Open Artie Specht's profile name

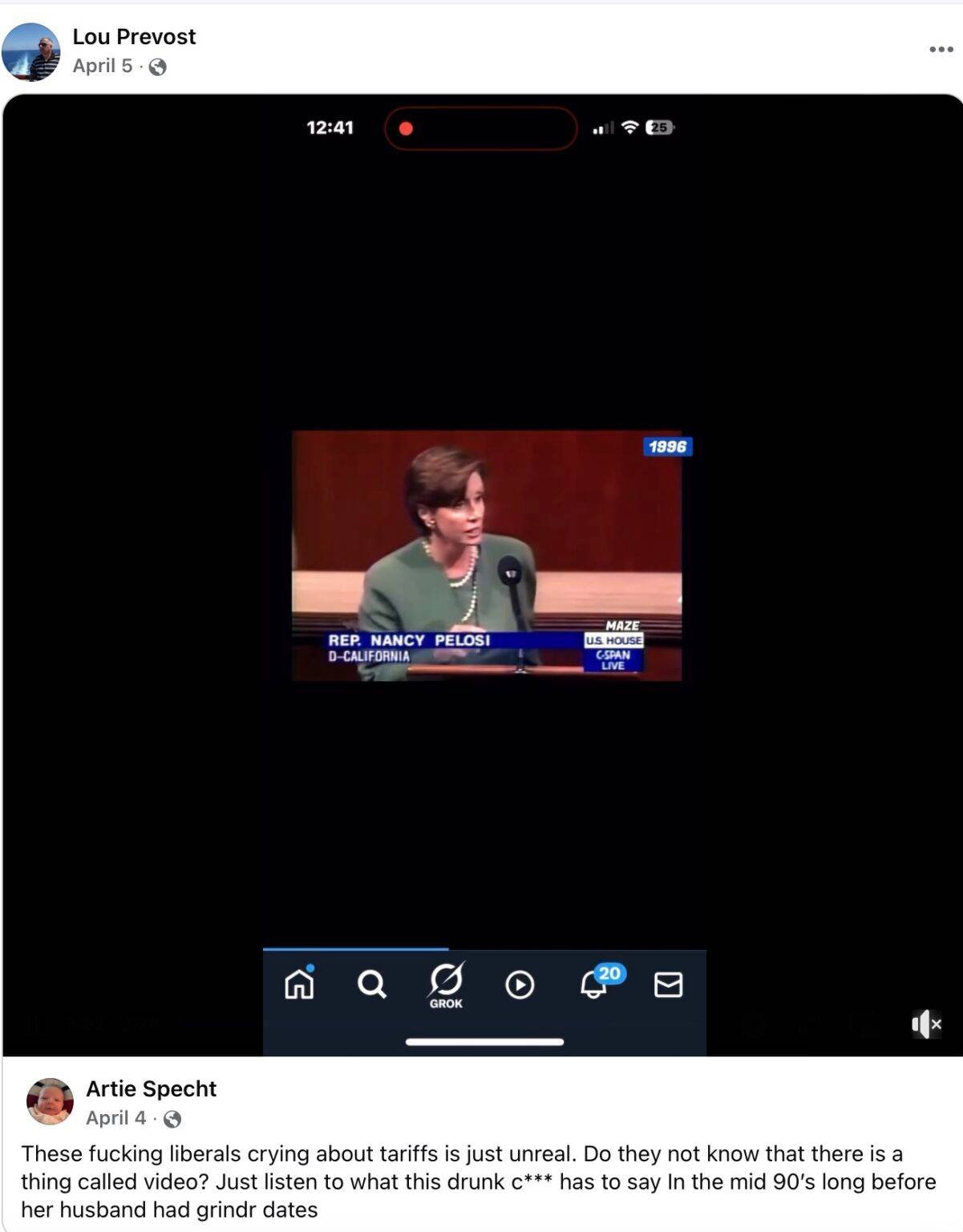click(x=151, y=1088)
